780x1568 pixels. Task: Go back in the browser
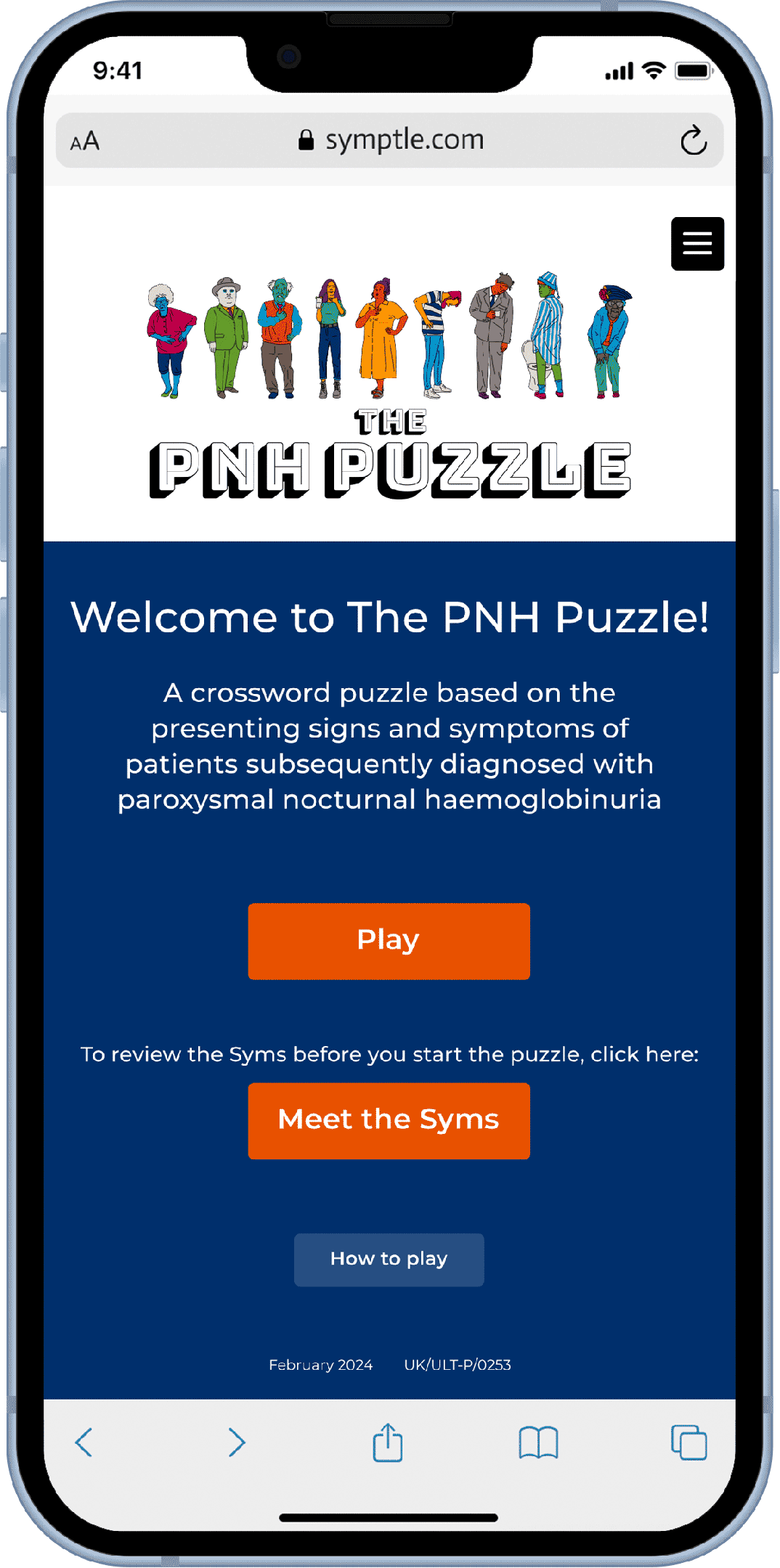84,1442
